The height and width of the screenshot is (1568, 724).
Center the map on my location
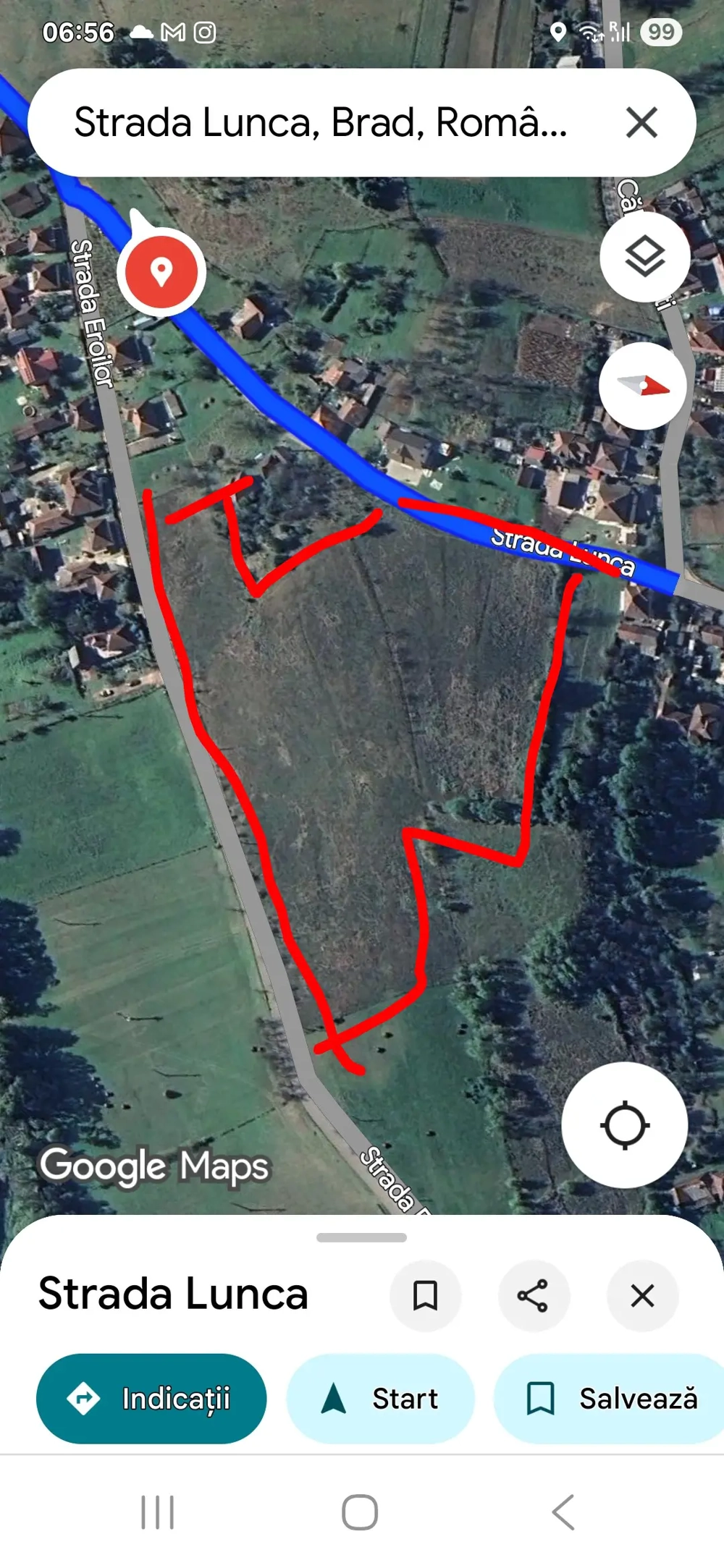(624, 1125)
